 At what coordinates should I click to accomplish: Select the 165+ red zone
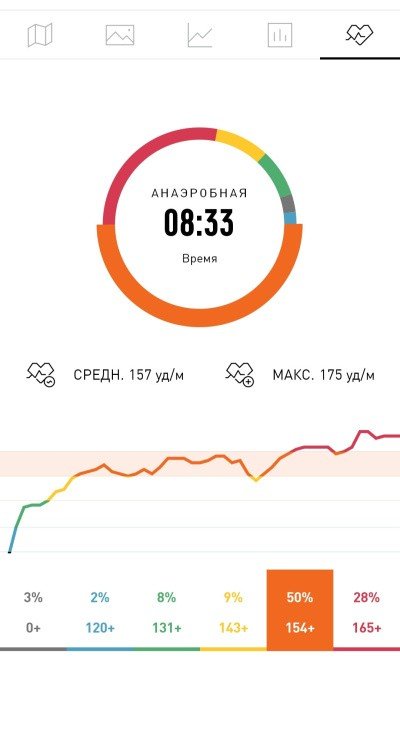[367, 611]
